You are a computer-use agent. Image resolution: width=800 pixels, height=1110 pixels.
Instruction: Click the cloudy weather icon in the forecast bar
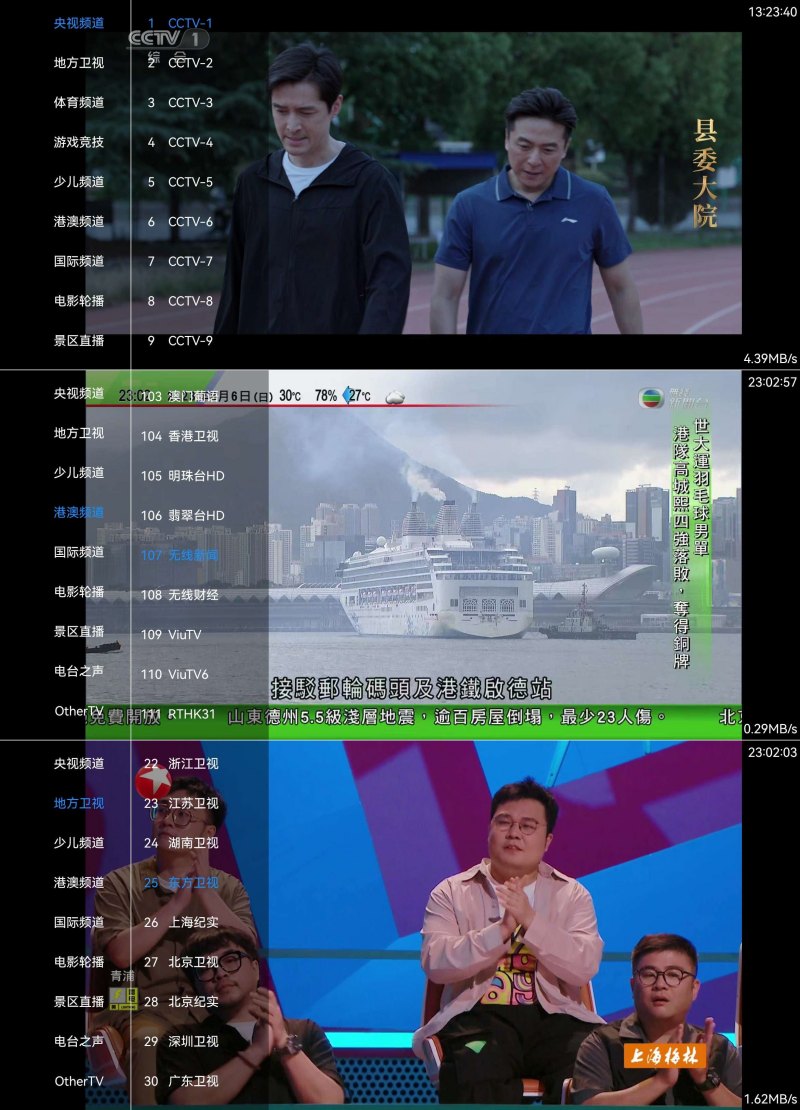coord(396,394)
